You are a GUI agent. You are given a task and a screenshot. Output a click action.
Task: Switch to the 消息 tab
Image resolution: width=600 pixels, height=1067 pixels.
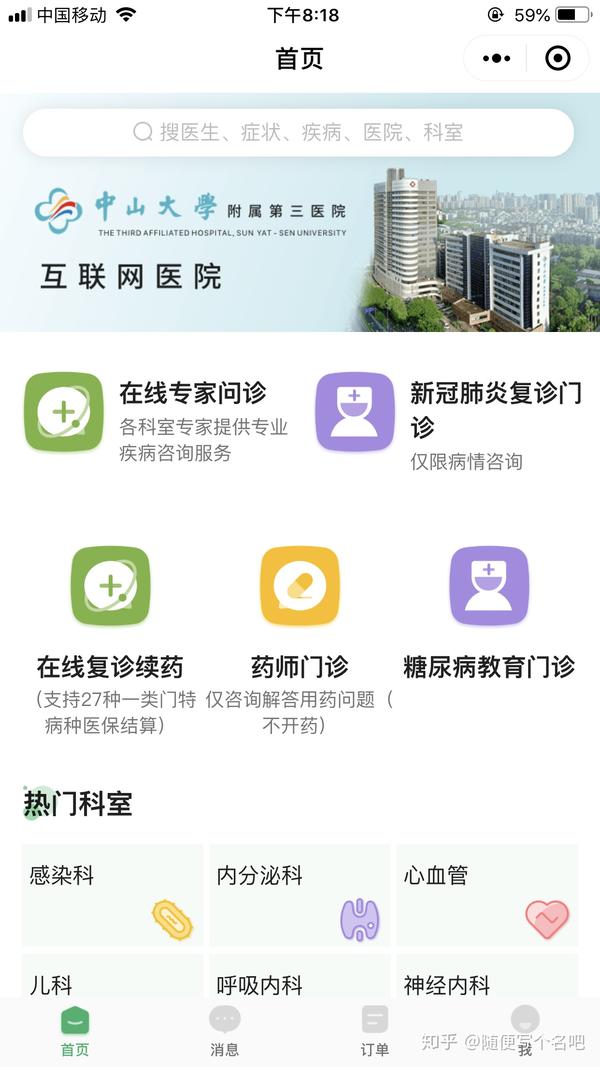tap(224, 1031)
